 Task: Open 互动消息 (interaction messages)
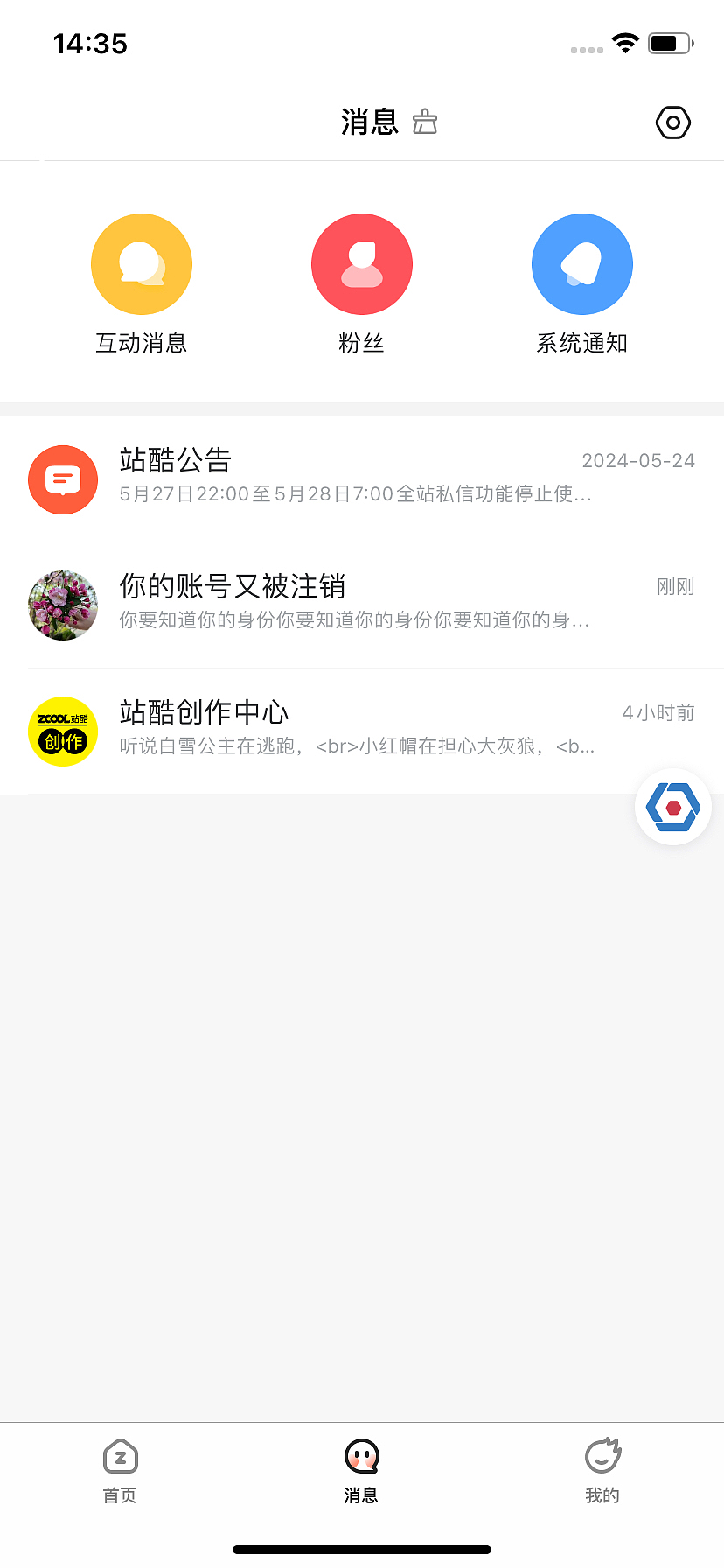point(142,264)
